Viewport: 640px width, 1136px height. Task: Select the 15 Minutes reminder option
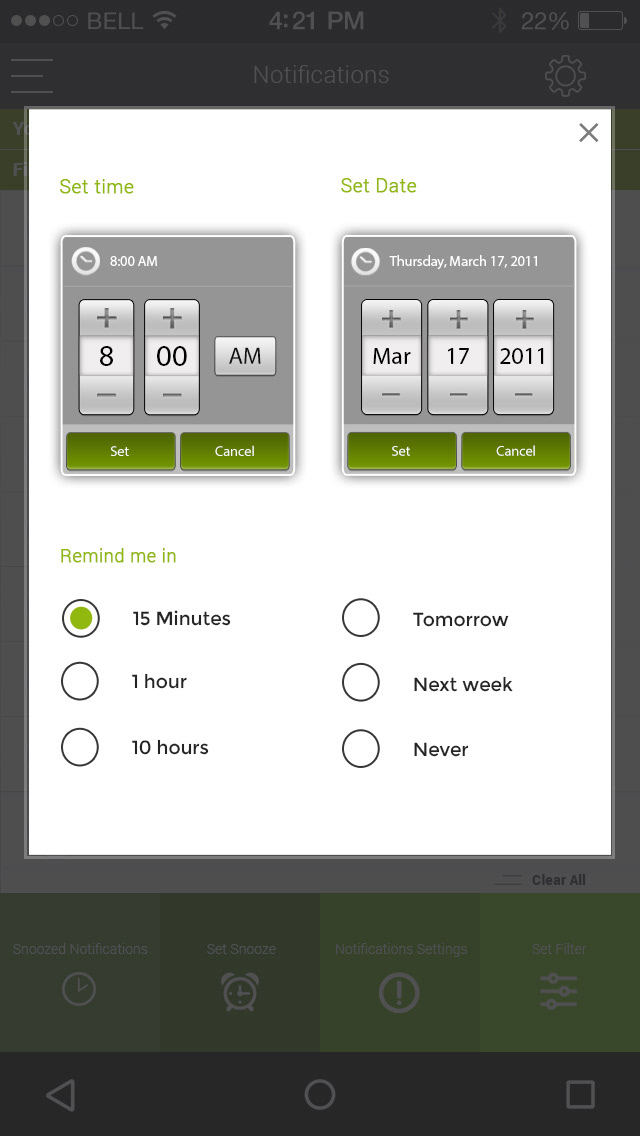click(x=81, y=619)
